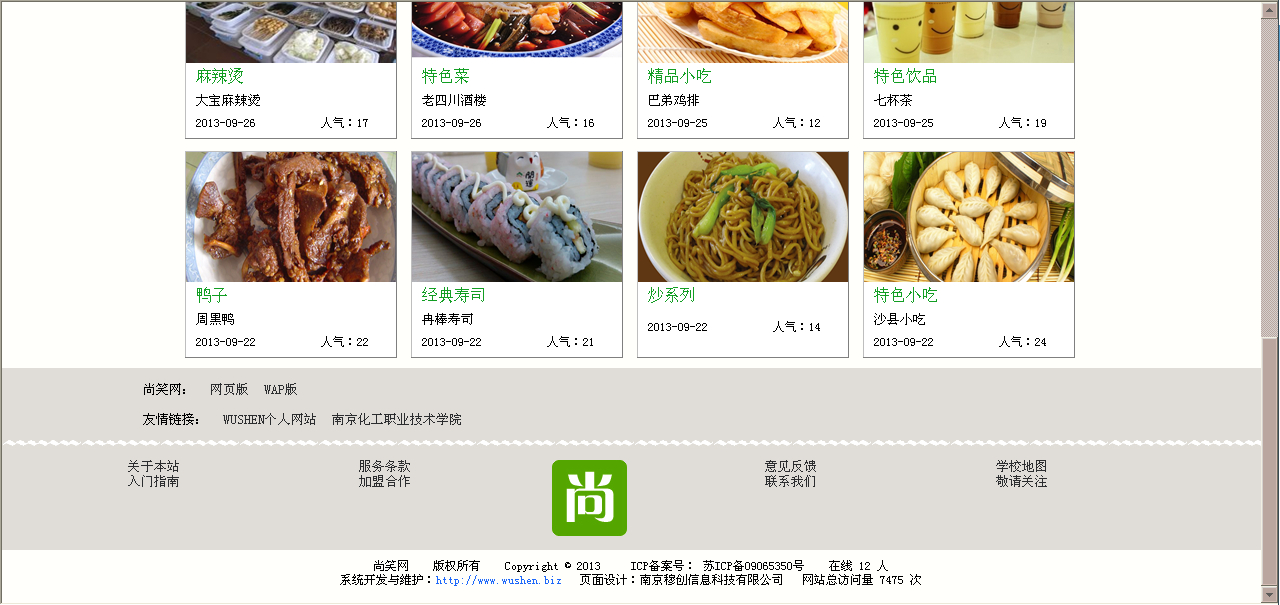Open the 关于本站 page
This screenshot has width=1280, height=605.
[x=153, y=466]
